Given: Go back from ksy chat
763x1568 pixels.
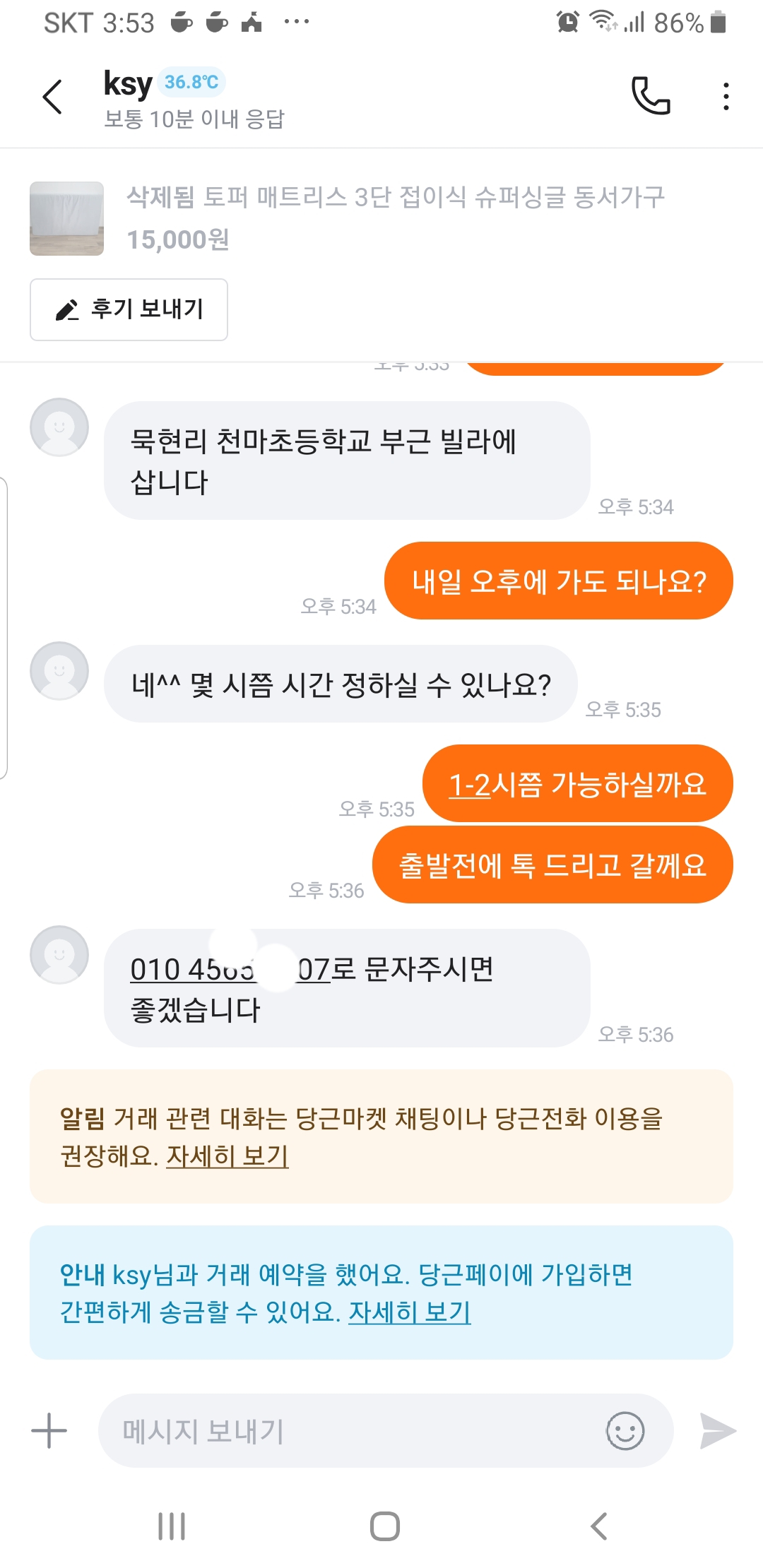Looking at the screenshot, I should [x=53, y=97].
